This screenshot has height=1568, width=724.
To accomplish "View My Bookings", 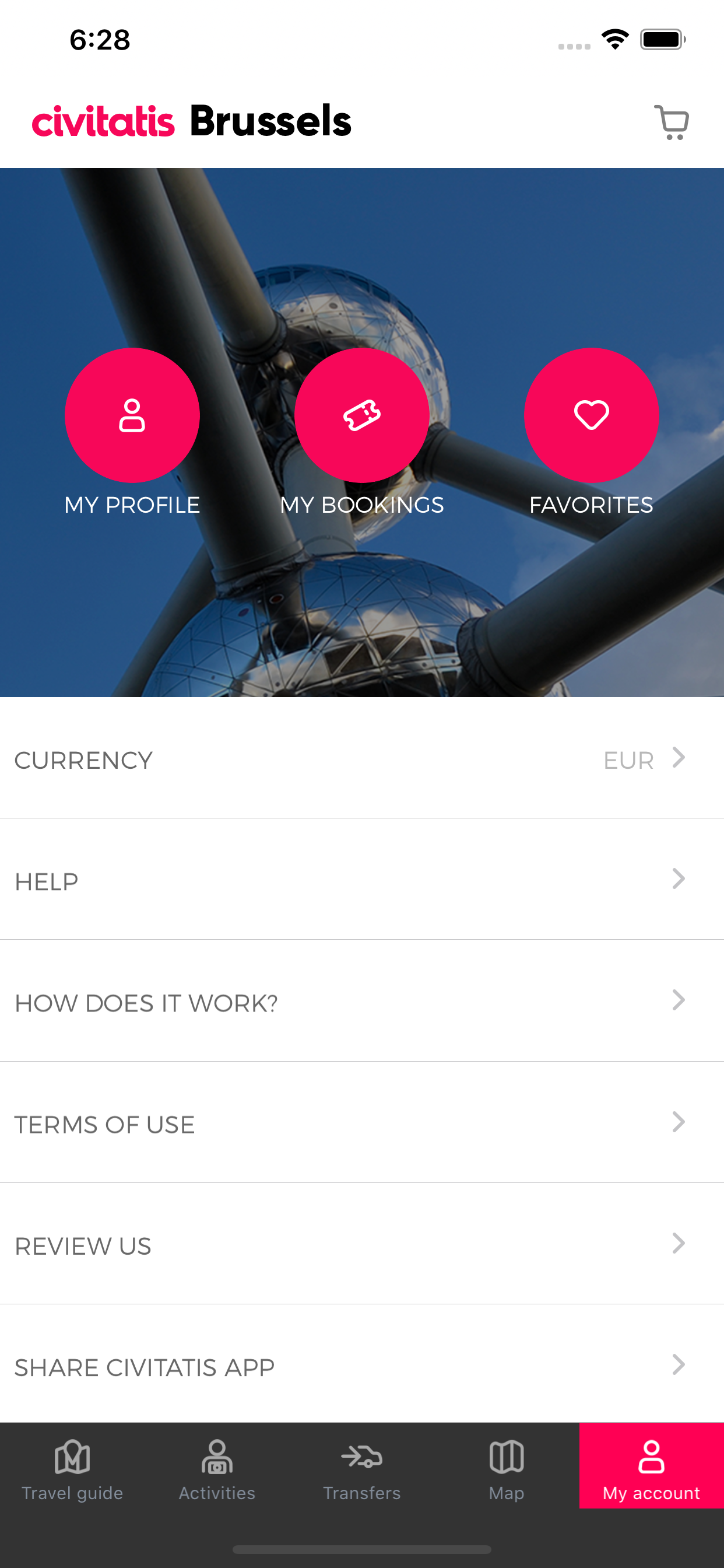I will [x=362, y=416].
